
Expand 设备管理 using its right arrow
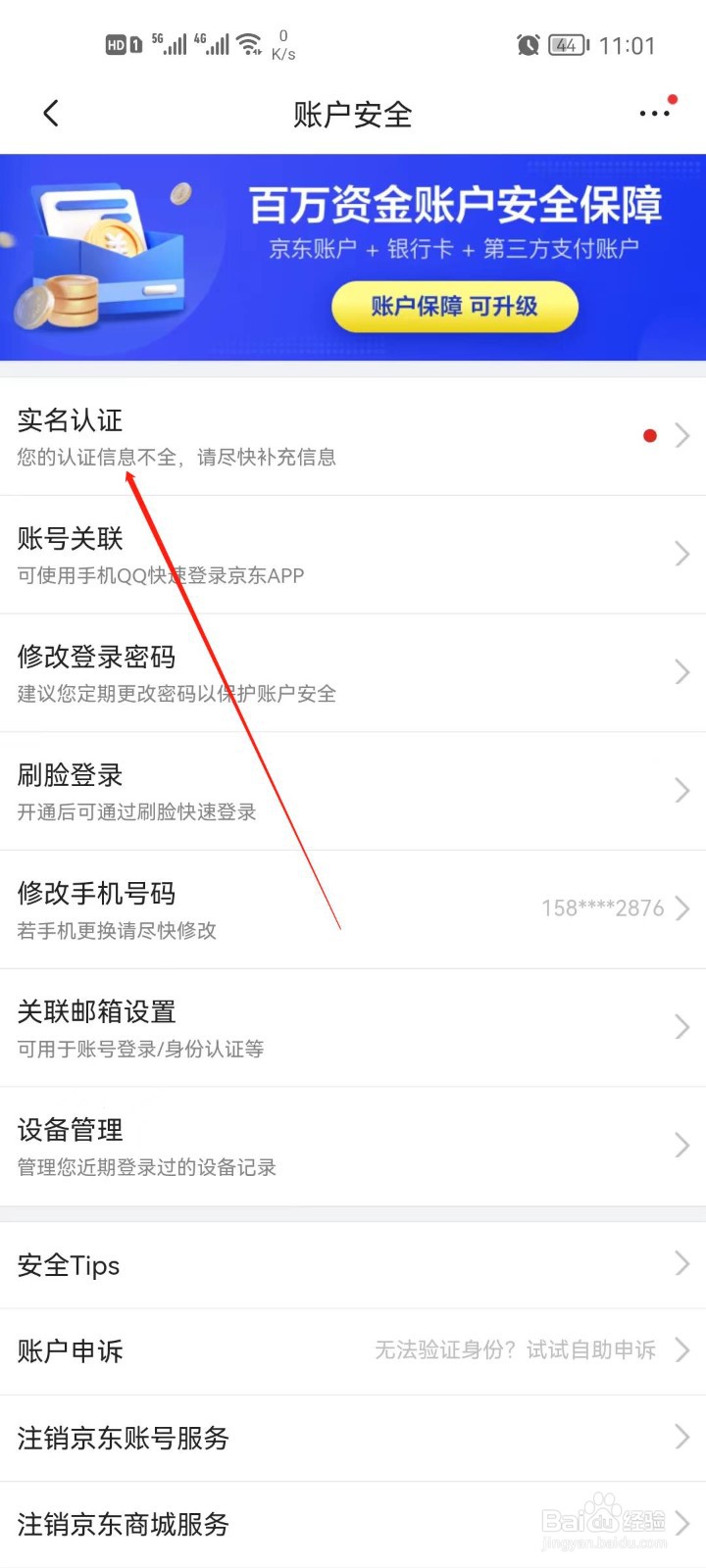683,1144
